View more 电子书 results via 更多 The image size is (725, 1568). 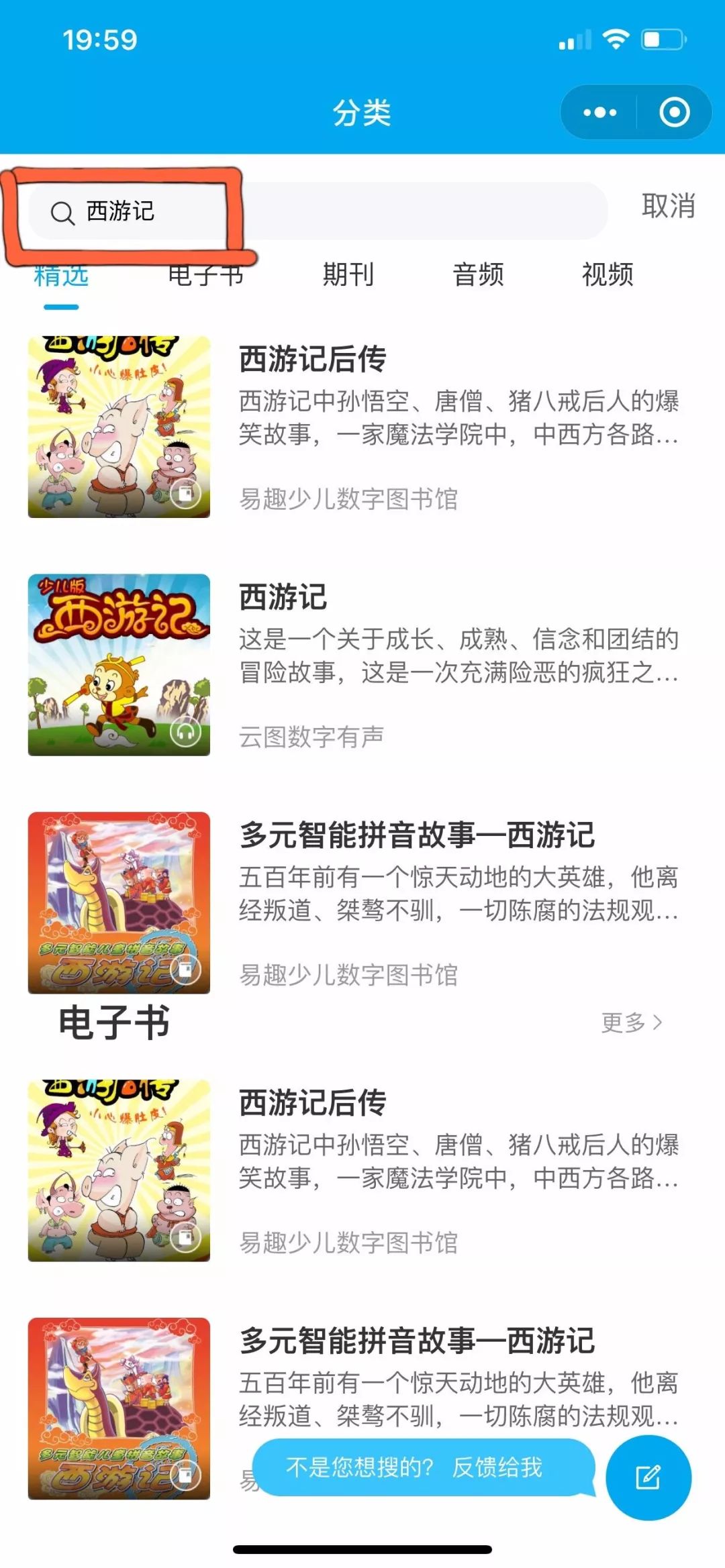tap(632, 1023)
